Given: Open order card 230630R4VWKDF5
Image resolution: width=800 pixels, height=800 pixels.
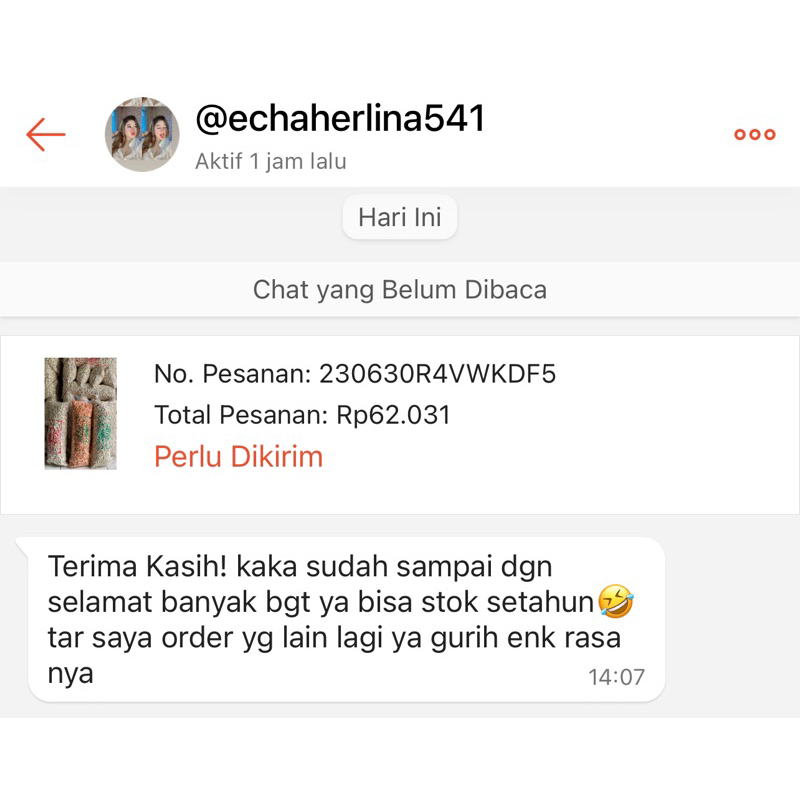Looking at the screenshot, I should [x=400, y=415].
